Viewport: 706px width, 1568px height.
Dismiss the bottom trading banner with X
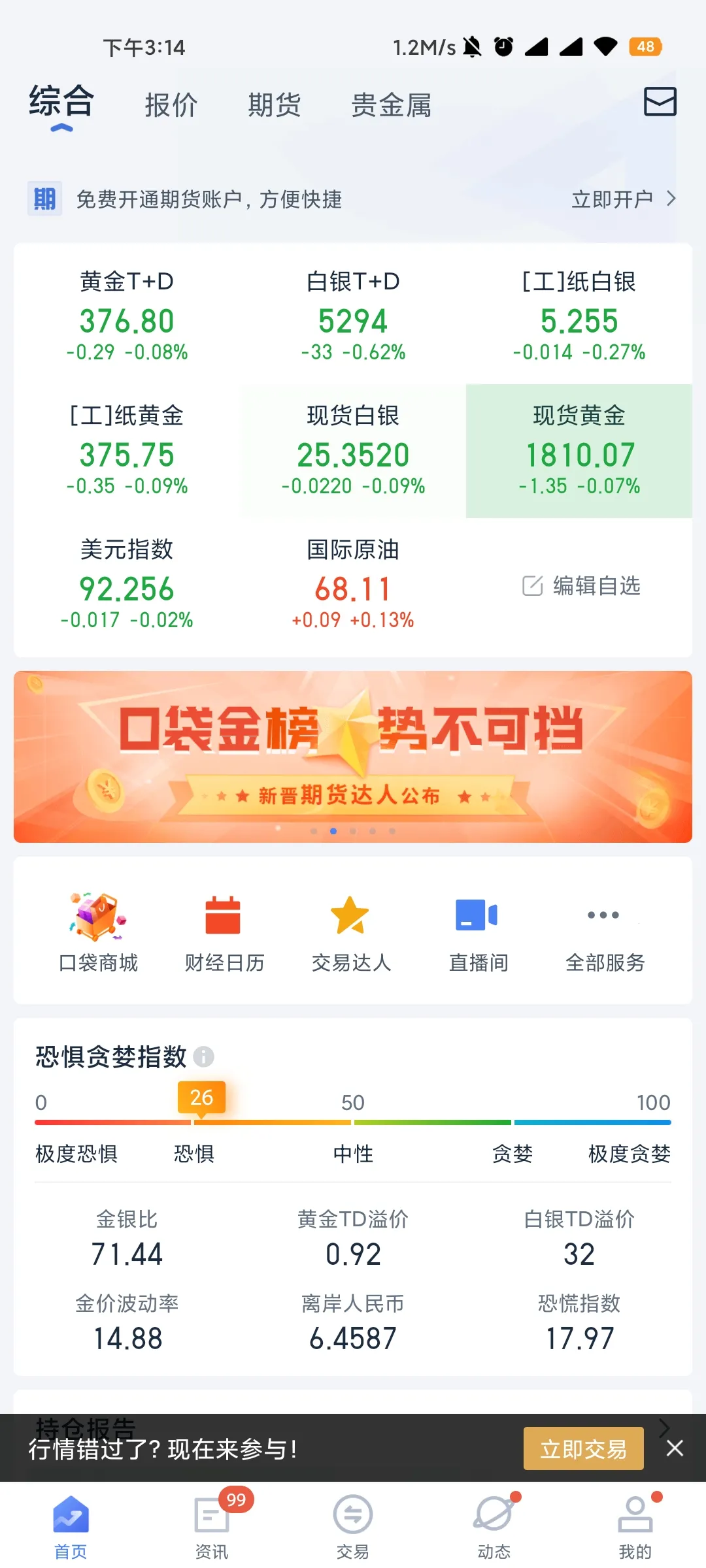[x=674, y=1448]
